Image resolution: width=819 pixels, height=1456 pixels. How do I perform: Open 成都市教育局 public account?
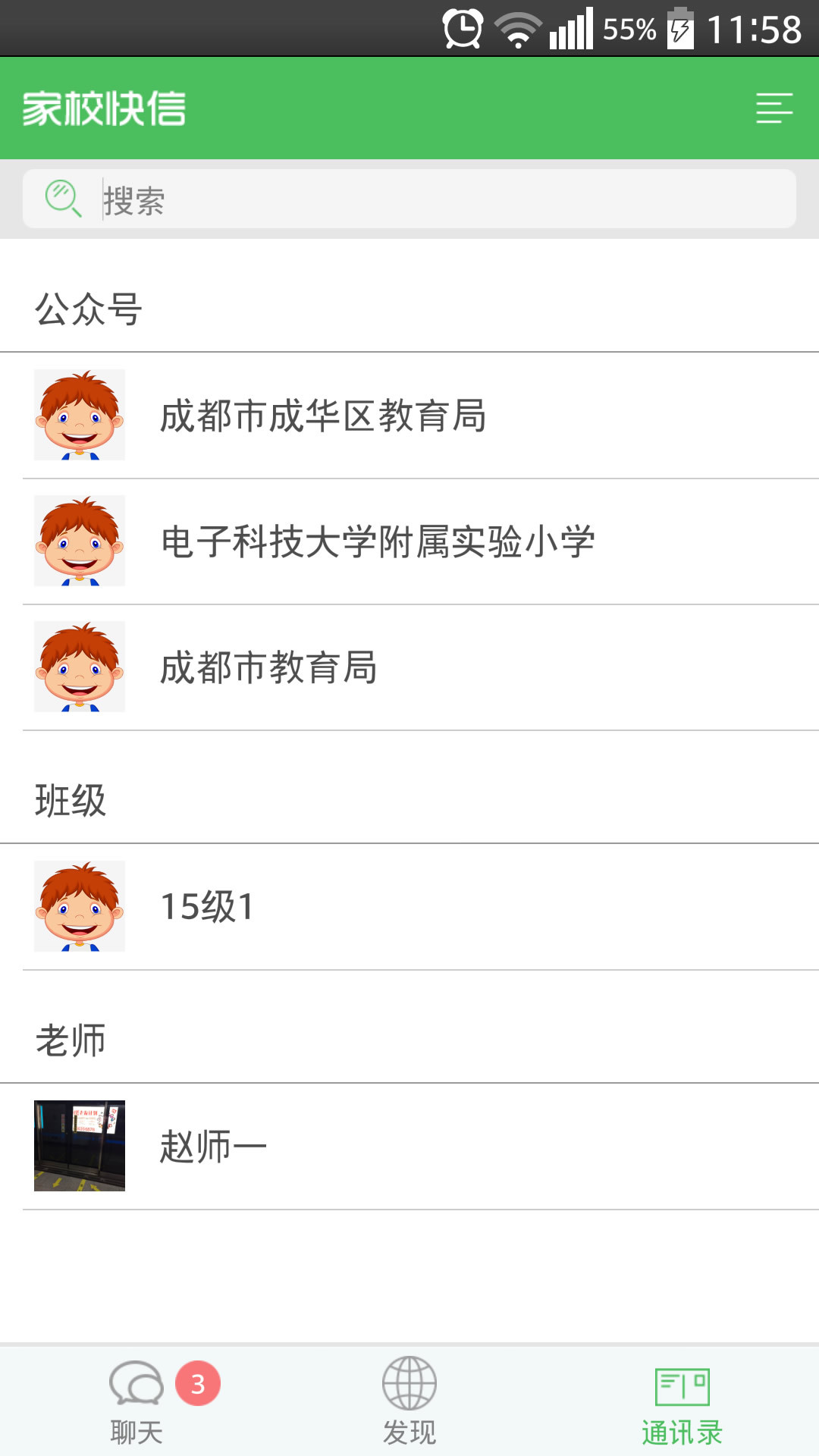click(x=409, y=667)
